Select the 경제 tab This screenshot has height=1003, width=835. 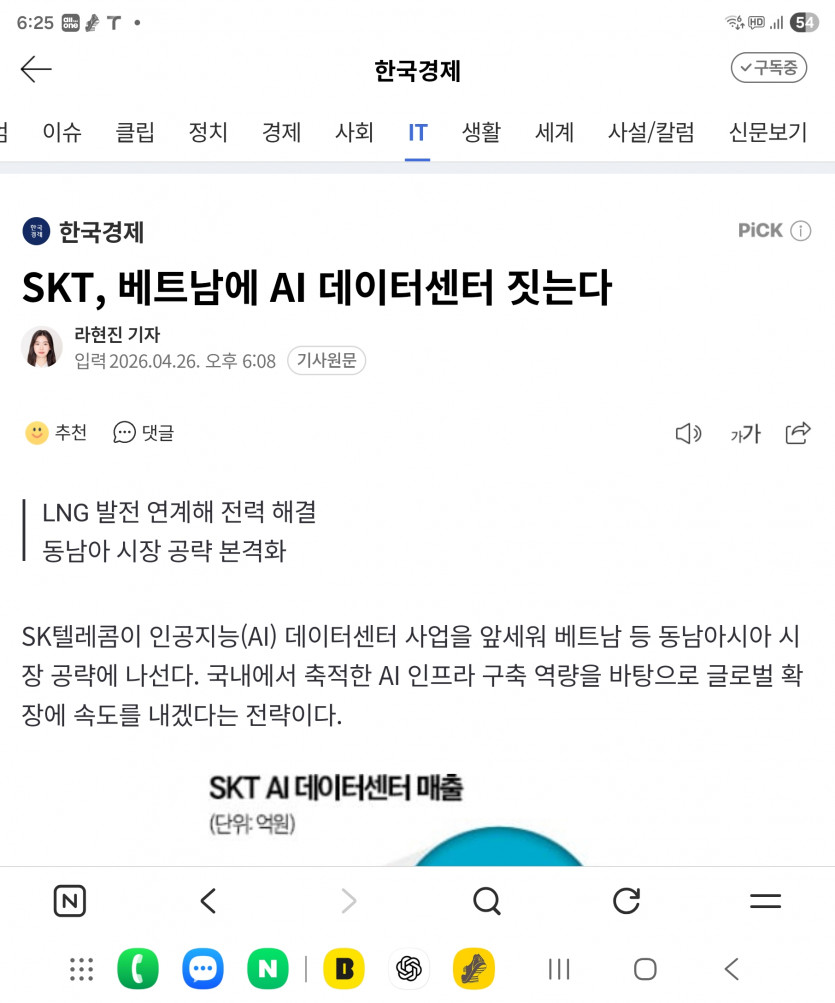tap(281, 132)
